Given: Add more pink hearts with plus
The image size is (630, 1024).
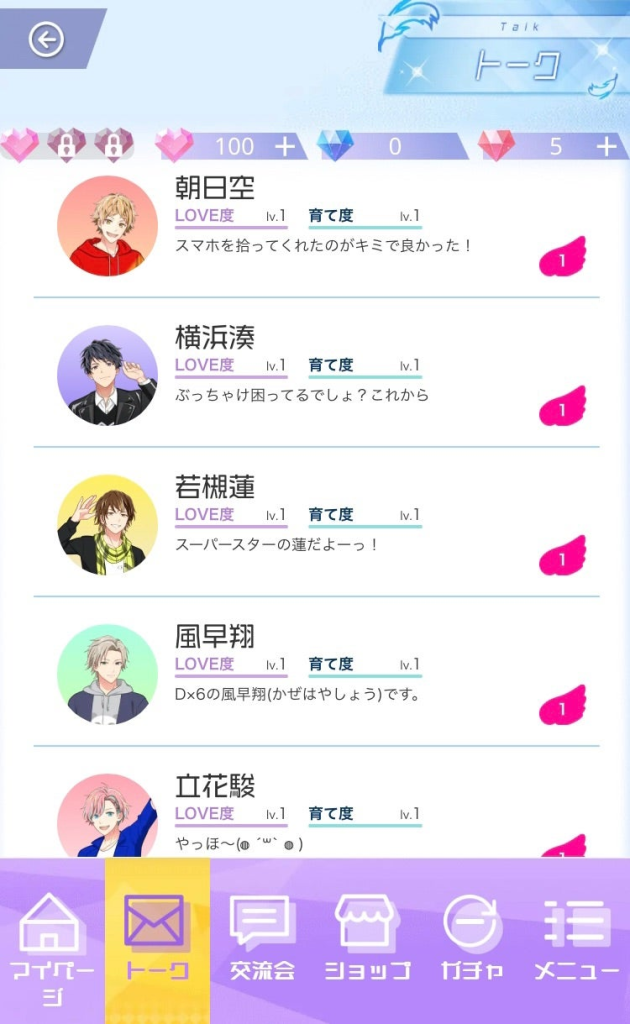Looking at the screenshot, I should [285, 146].
